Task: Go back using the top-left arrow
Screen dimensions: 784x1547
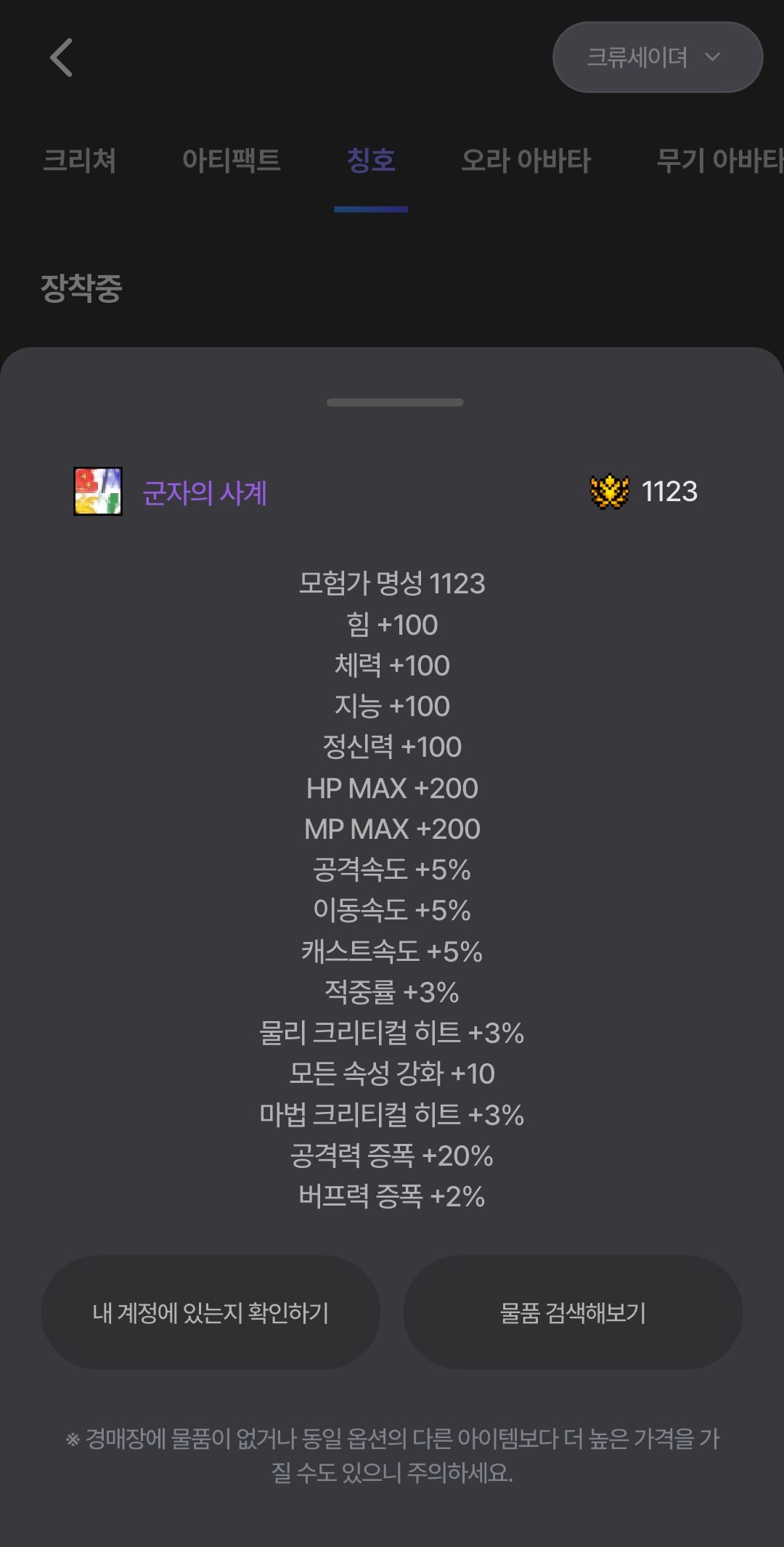Action: (x=62, y=57)
